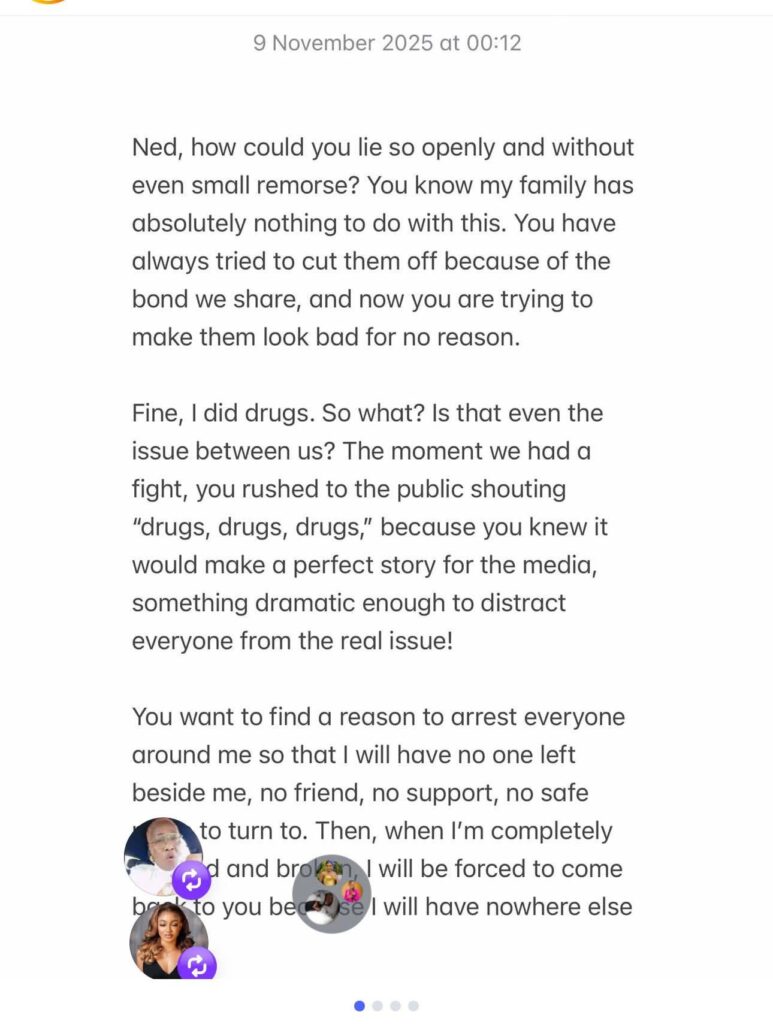Tap the line 'You want to find a reason'
This screenshot has height=1024, width=773.
(378, 717)
